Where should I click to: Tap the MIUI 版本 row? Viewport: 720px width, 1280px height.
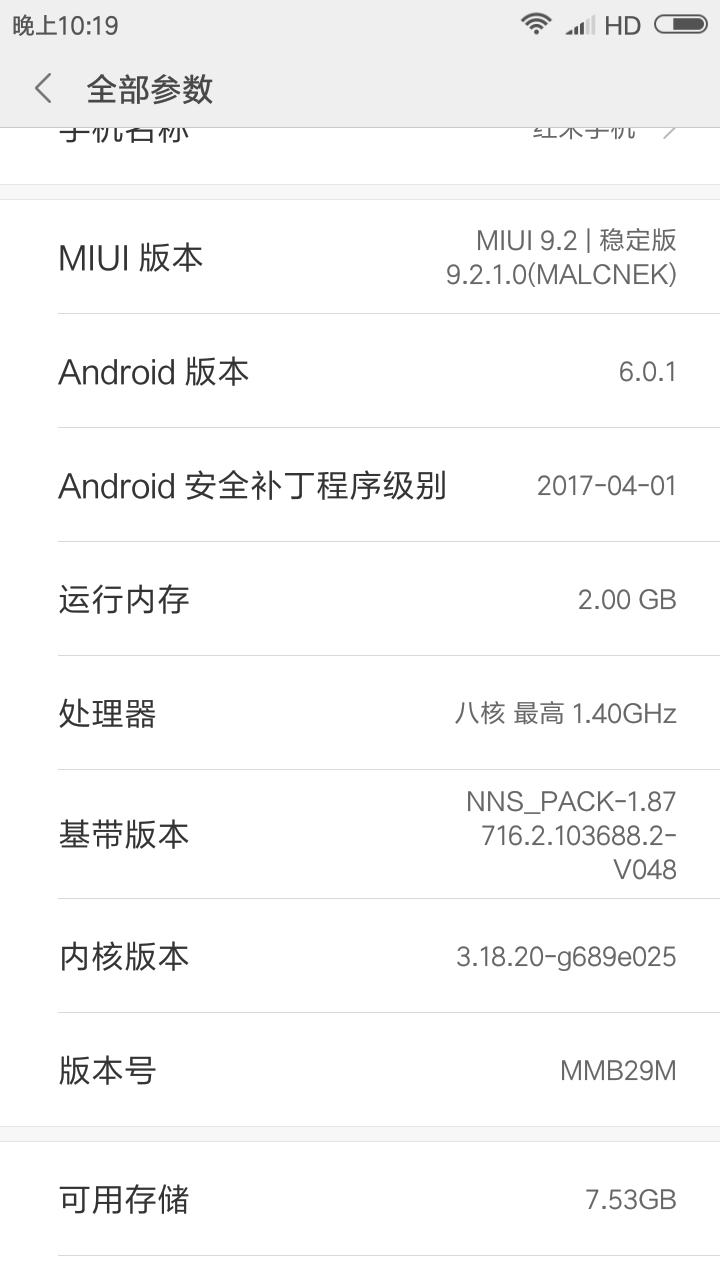[360, 257]
